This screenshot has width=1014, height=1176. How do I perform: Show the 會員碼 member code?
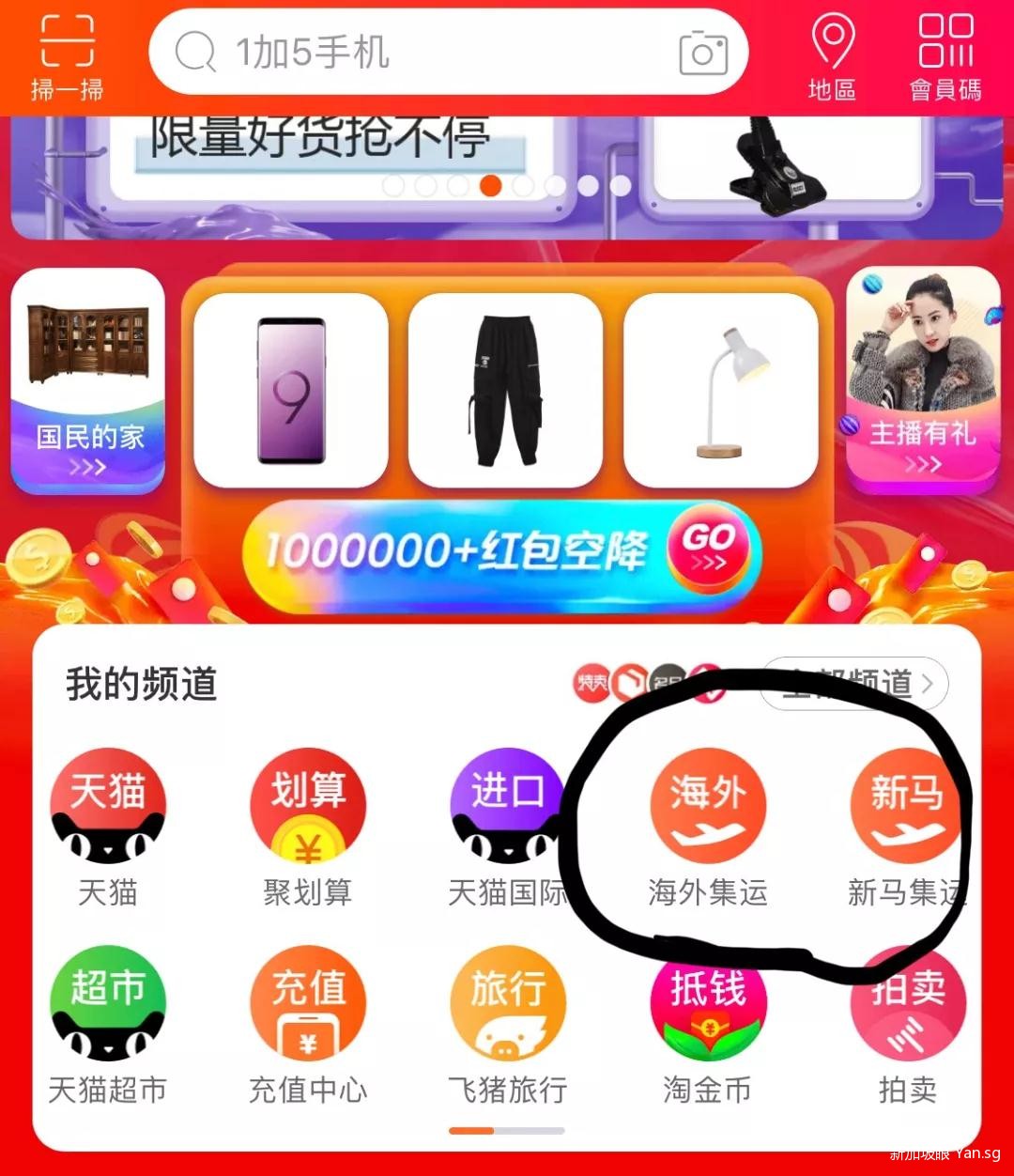pyautogui.click(x=945, y=56)
